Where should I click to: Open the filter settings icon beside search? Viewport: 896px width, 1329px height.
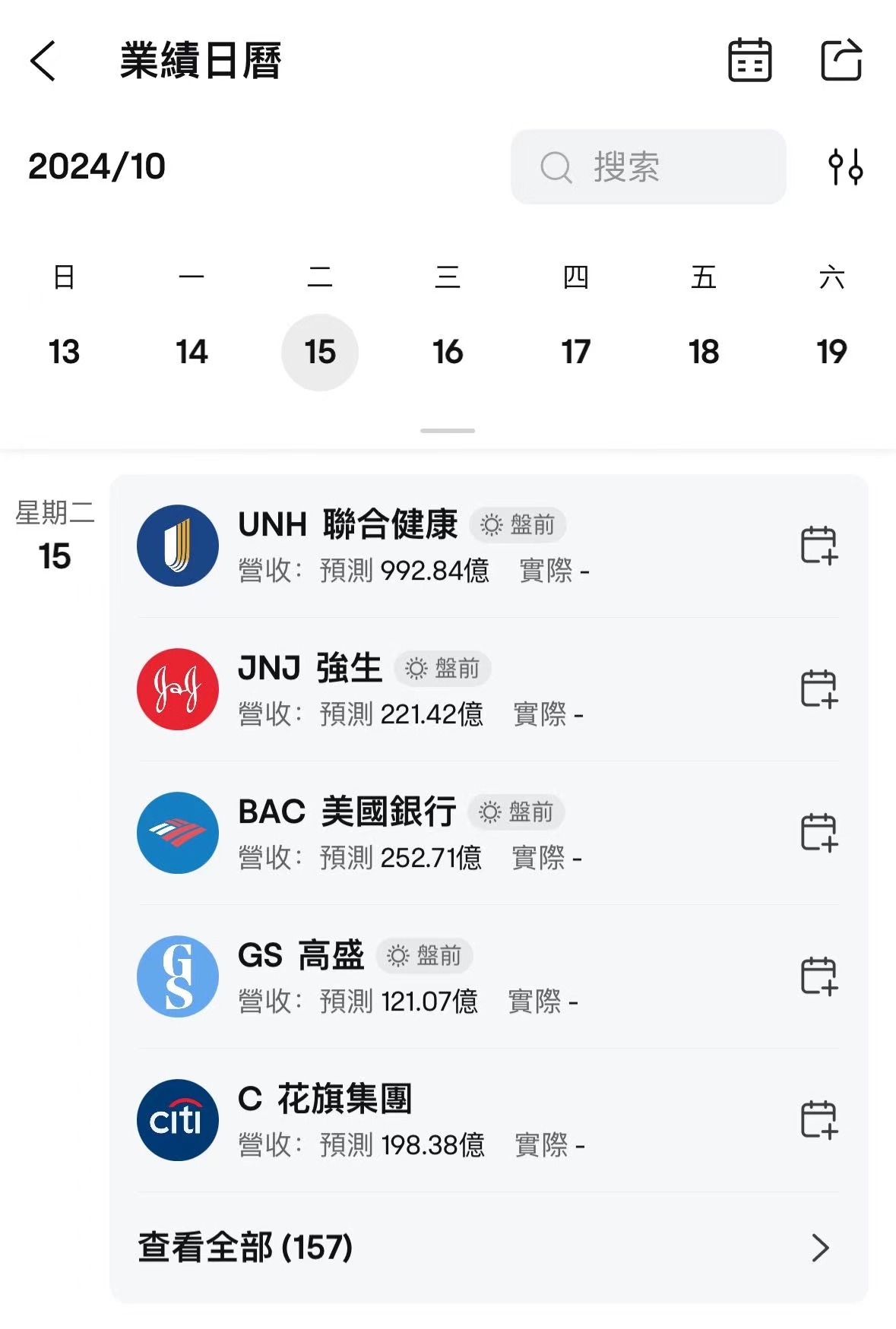point(847,167)
